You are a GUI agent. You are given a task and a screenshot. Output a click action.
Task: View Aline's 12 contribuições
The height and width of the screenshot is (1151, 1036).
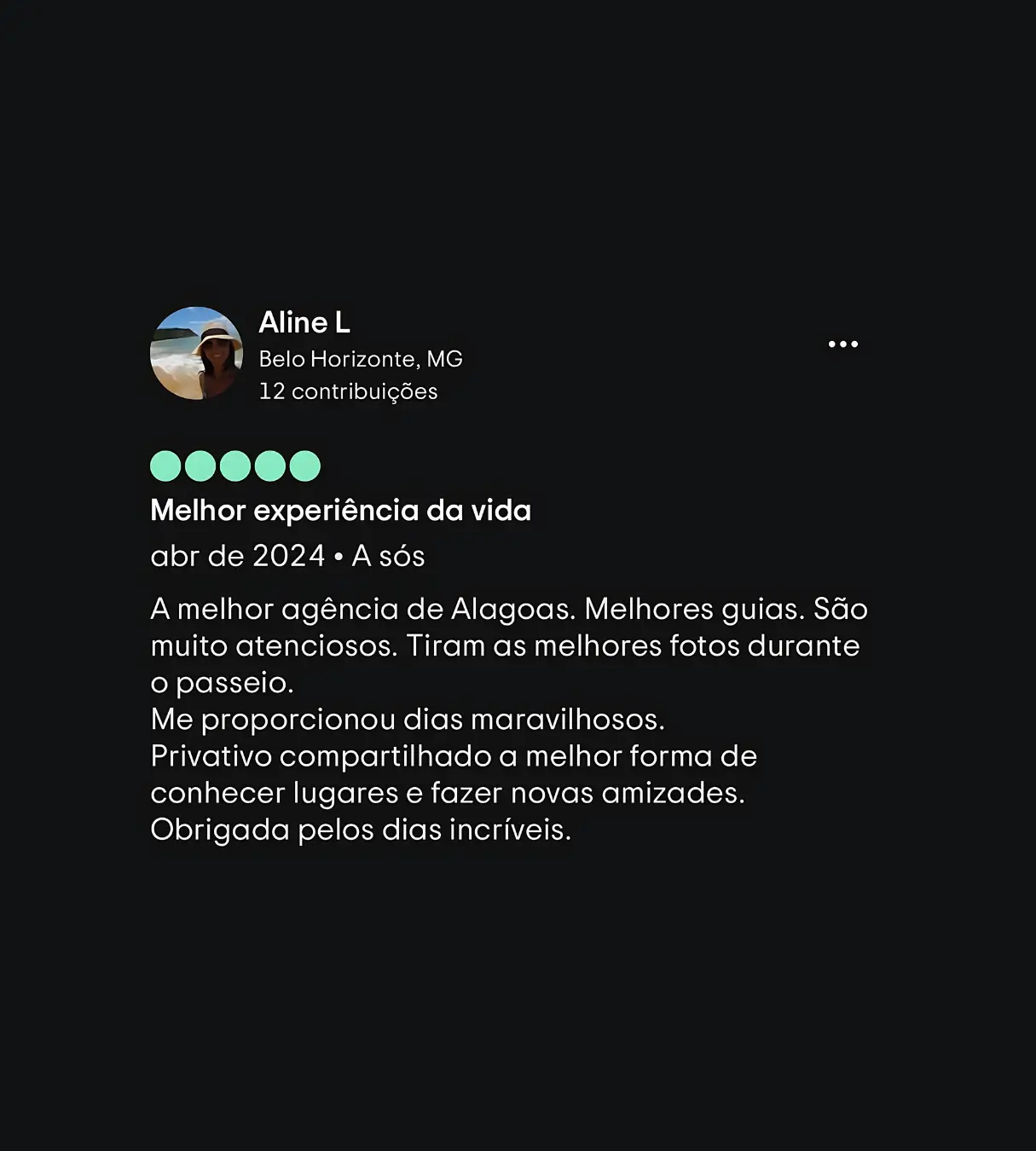(x=349, y=390)
